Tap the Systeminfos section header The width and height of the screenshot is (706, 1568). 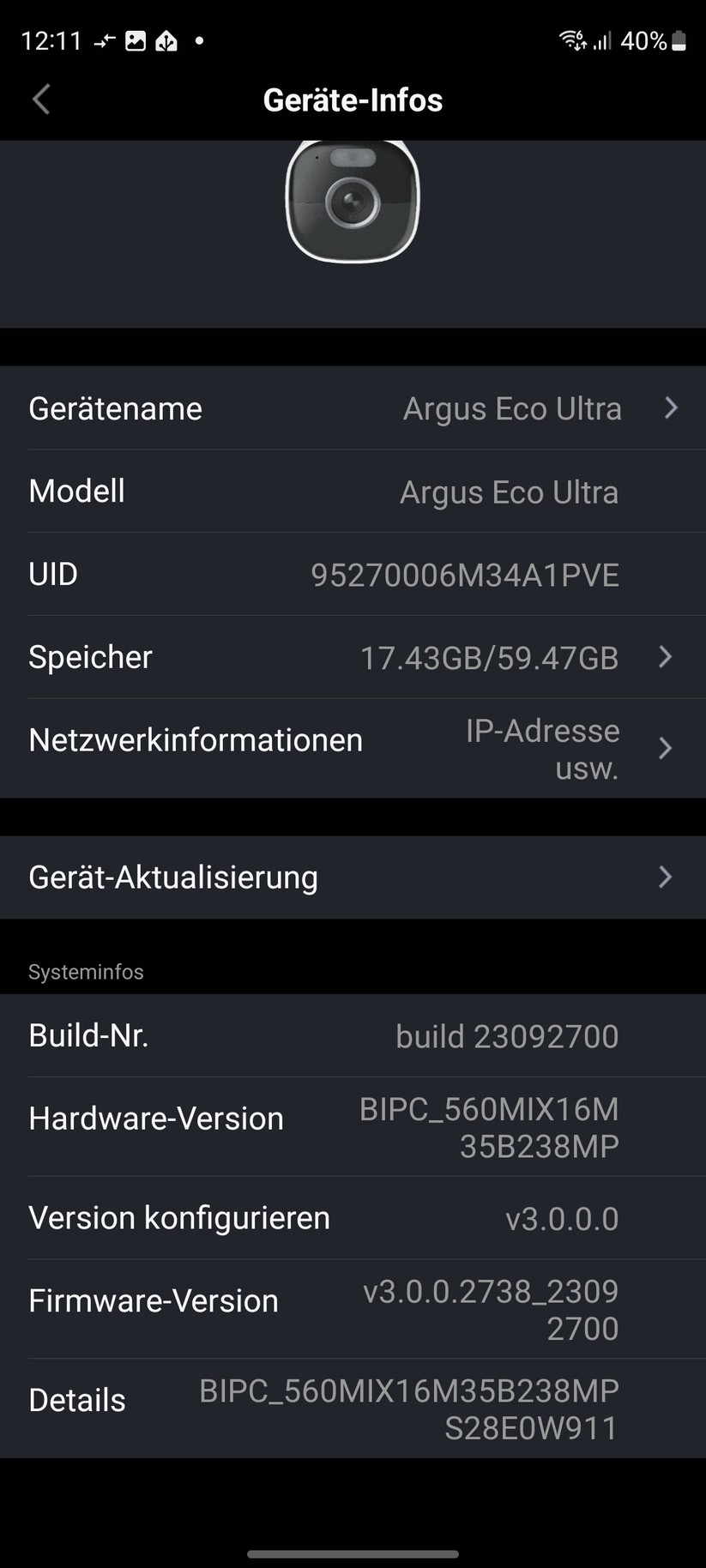pyautogui.click(x=86, y=972)
